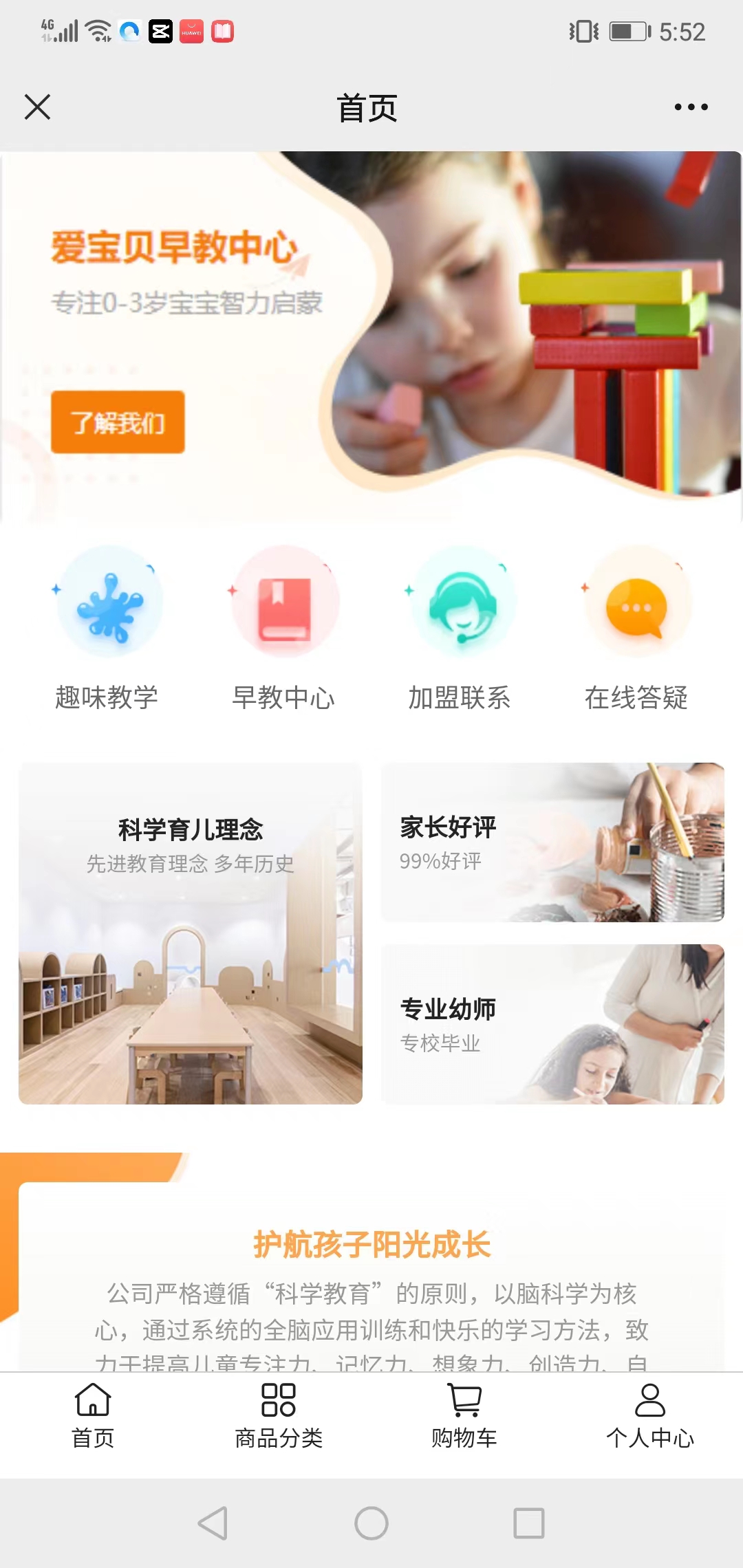
Task: Tap the system home button
Action: coord(371,1523)
